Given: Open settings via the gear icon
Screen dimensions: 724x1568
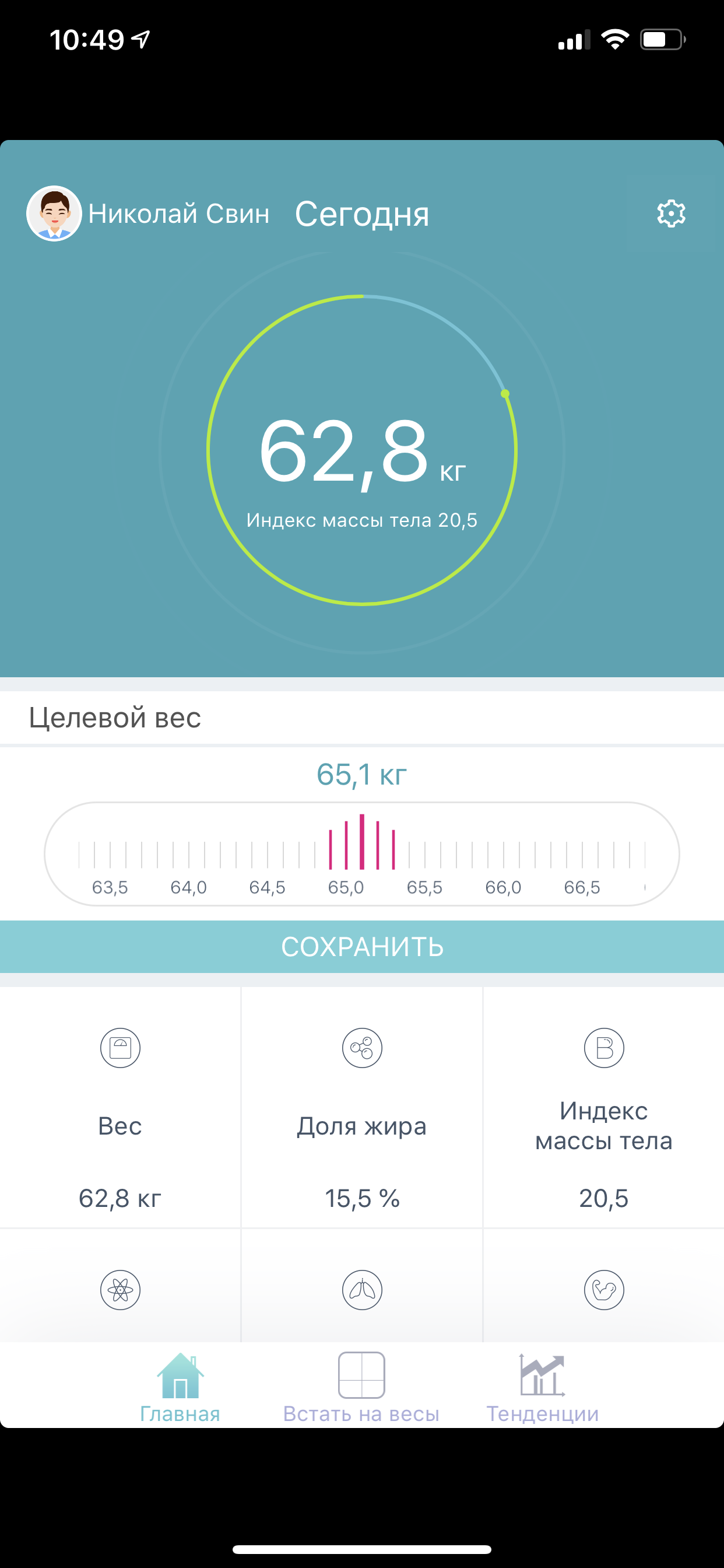Looking at the screenshot, I should pyautogui.click(x=670, y=213).
